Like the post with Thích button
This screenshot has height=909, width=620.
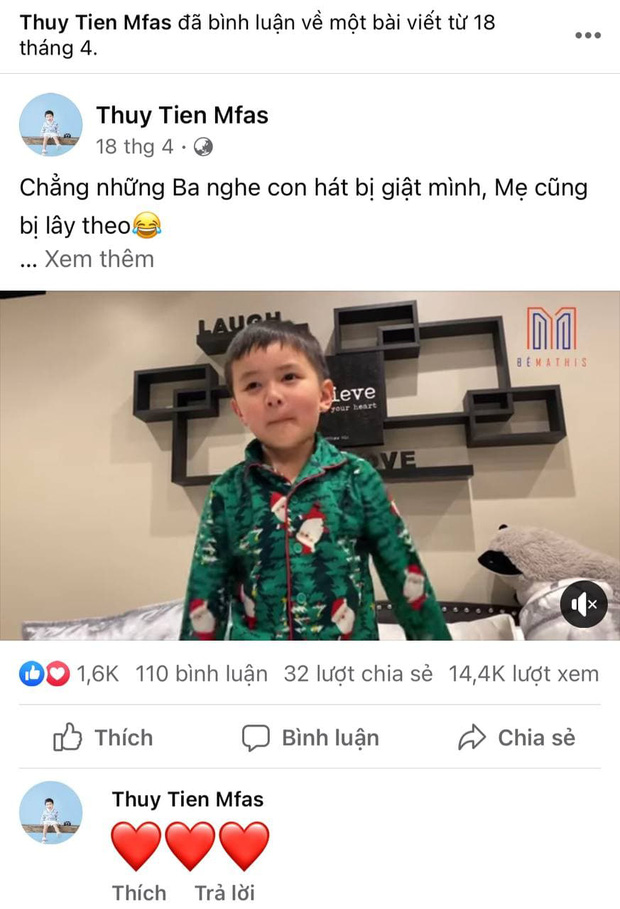click(103, 738)
